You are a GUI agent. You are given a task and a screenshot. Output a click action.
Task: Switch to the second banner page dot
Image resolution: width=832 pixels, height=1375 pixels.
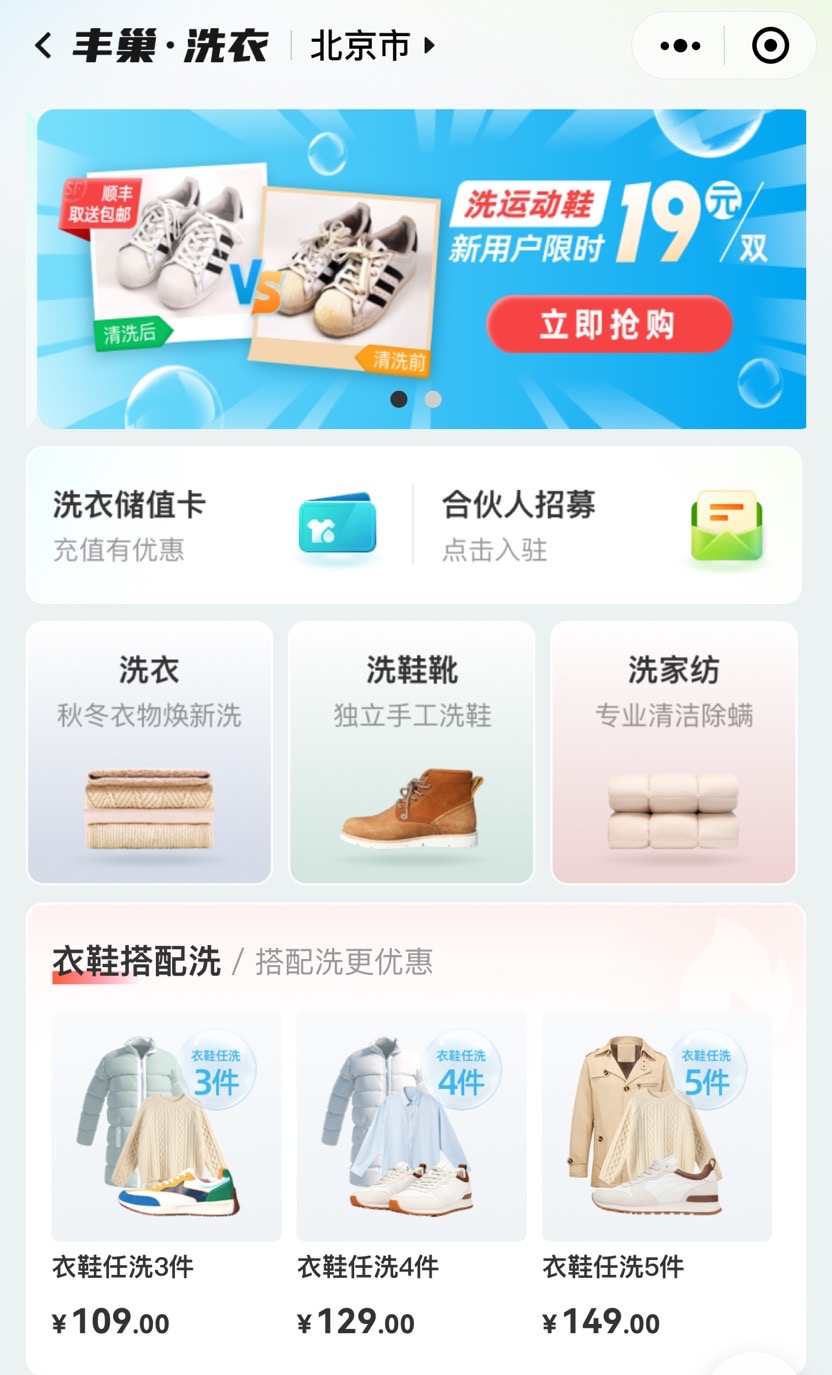[x=433, y=399]
